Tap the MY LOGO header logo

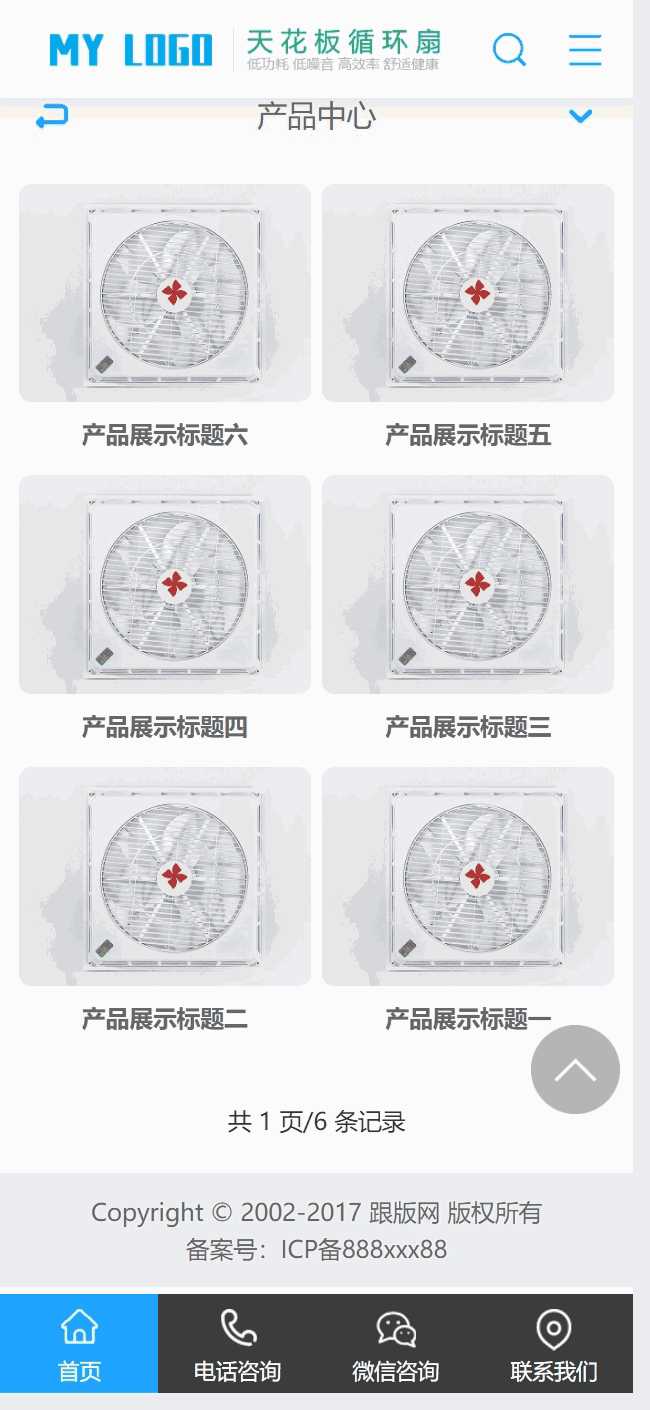click(131, 49)
